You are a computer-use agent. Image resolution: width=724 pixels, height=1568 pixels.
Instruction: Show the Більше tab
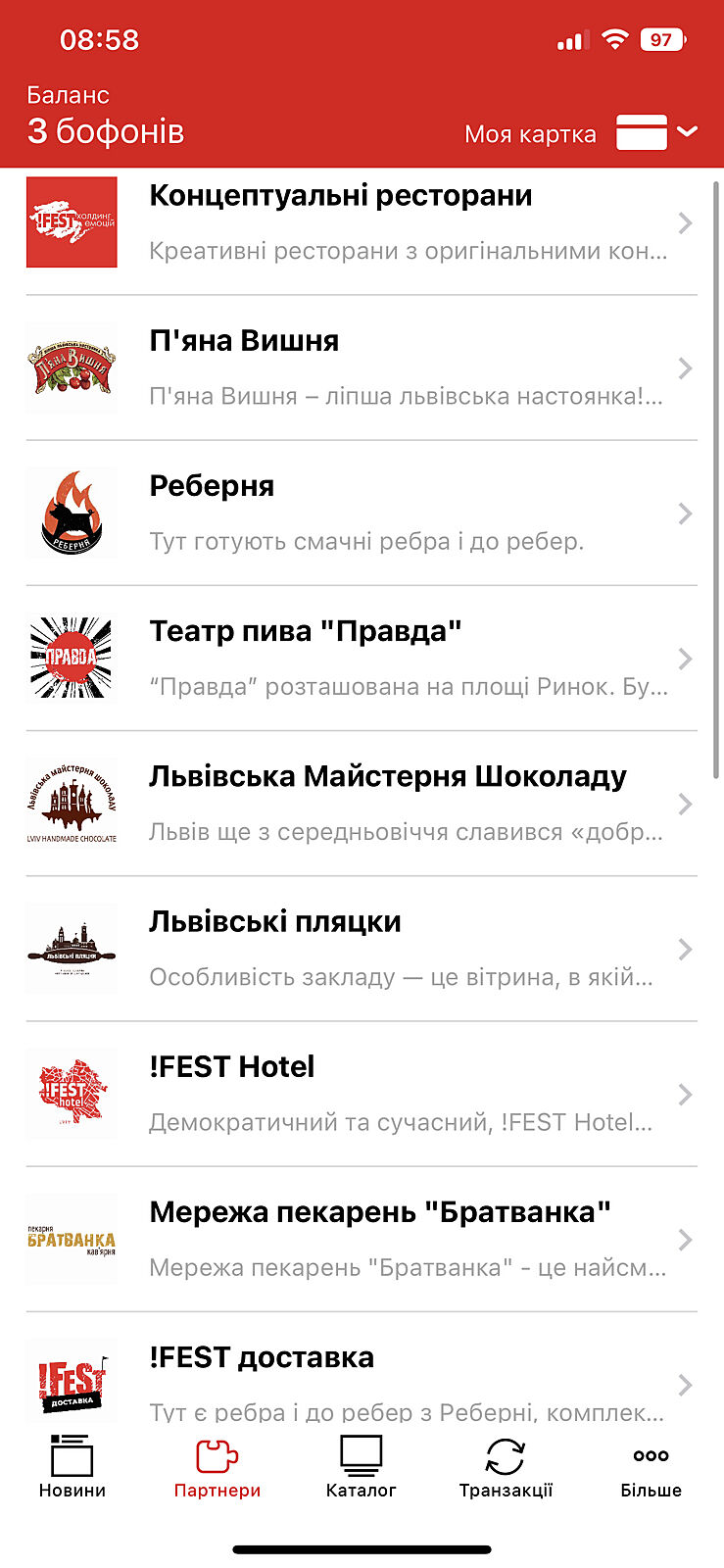tap(651, 1467)
